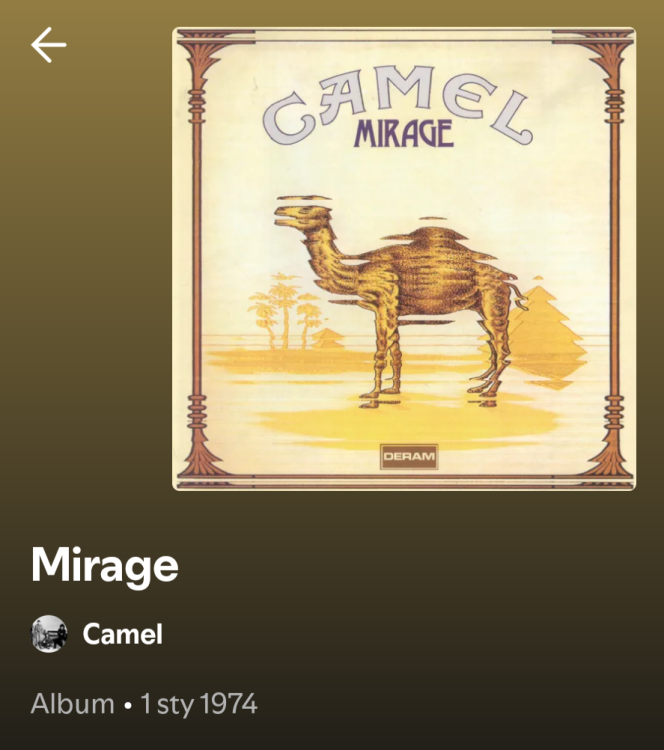Screen dimensions: 664x750
Task: Open the Camel artist page
Action: (x=121, y=634)
